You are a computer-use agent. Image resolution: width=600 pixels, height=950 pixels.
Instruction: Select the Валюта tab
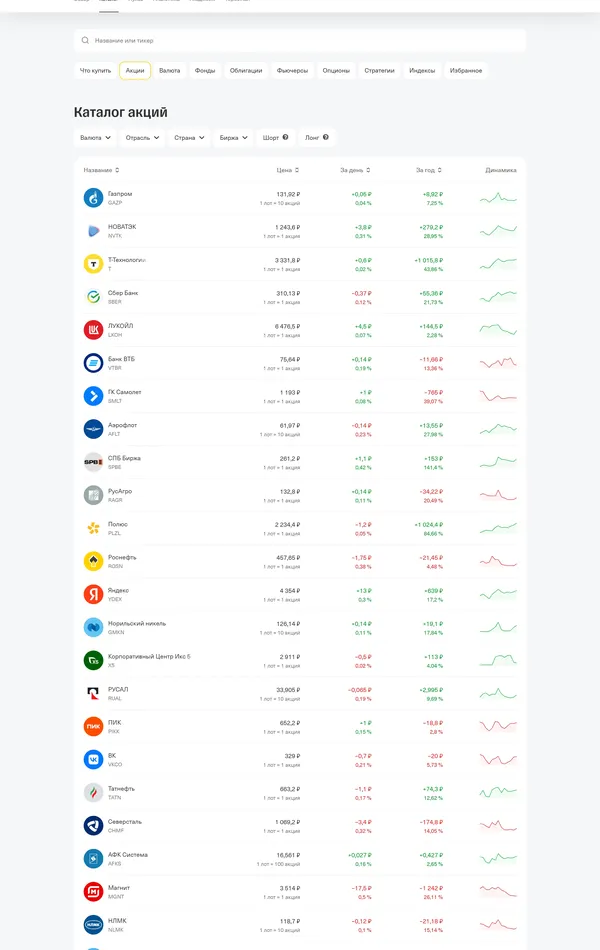[x=170, y=70]
